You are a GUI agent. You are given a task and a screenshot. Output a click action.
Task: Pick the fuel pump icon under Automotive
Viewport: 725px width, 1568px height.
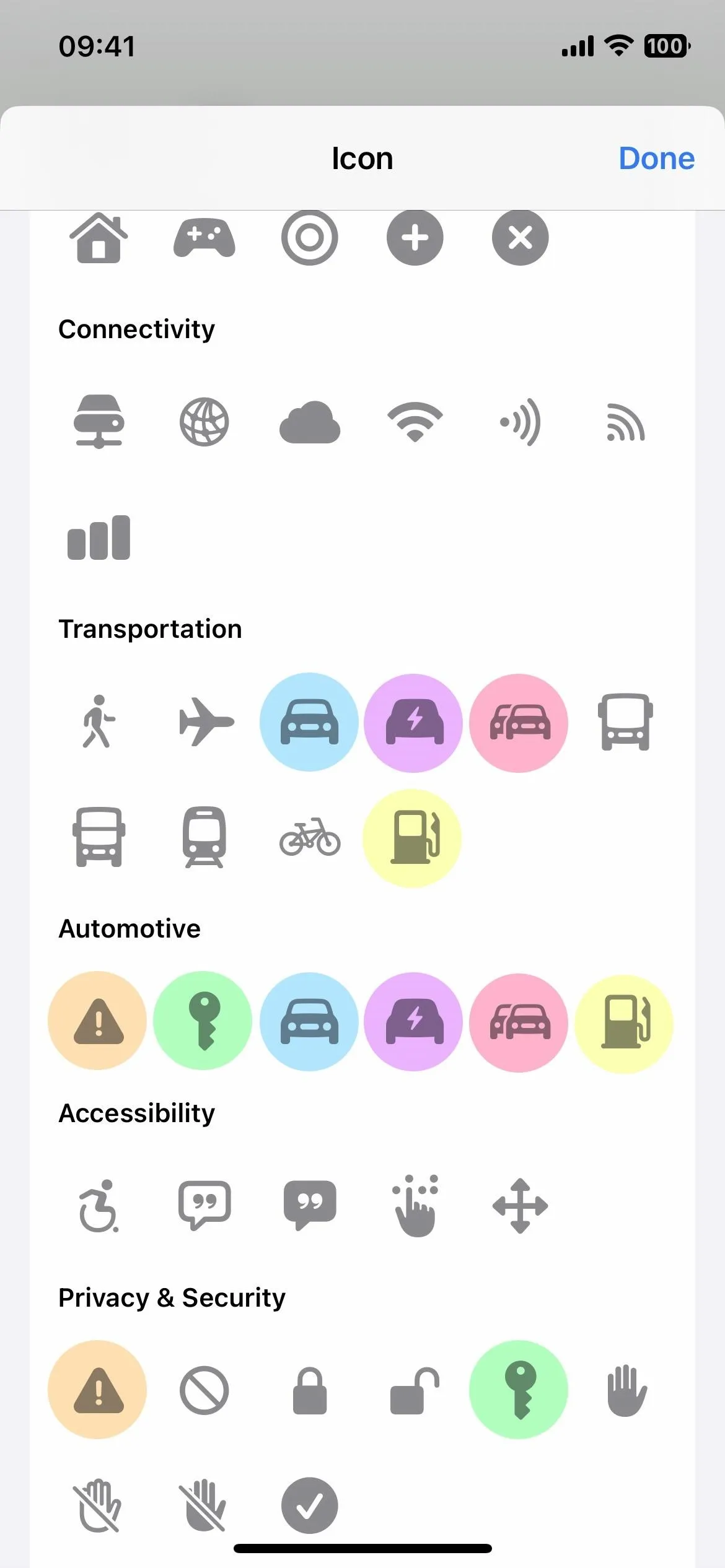tap(625, 1022)
